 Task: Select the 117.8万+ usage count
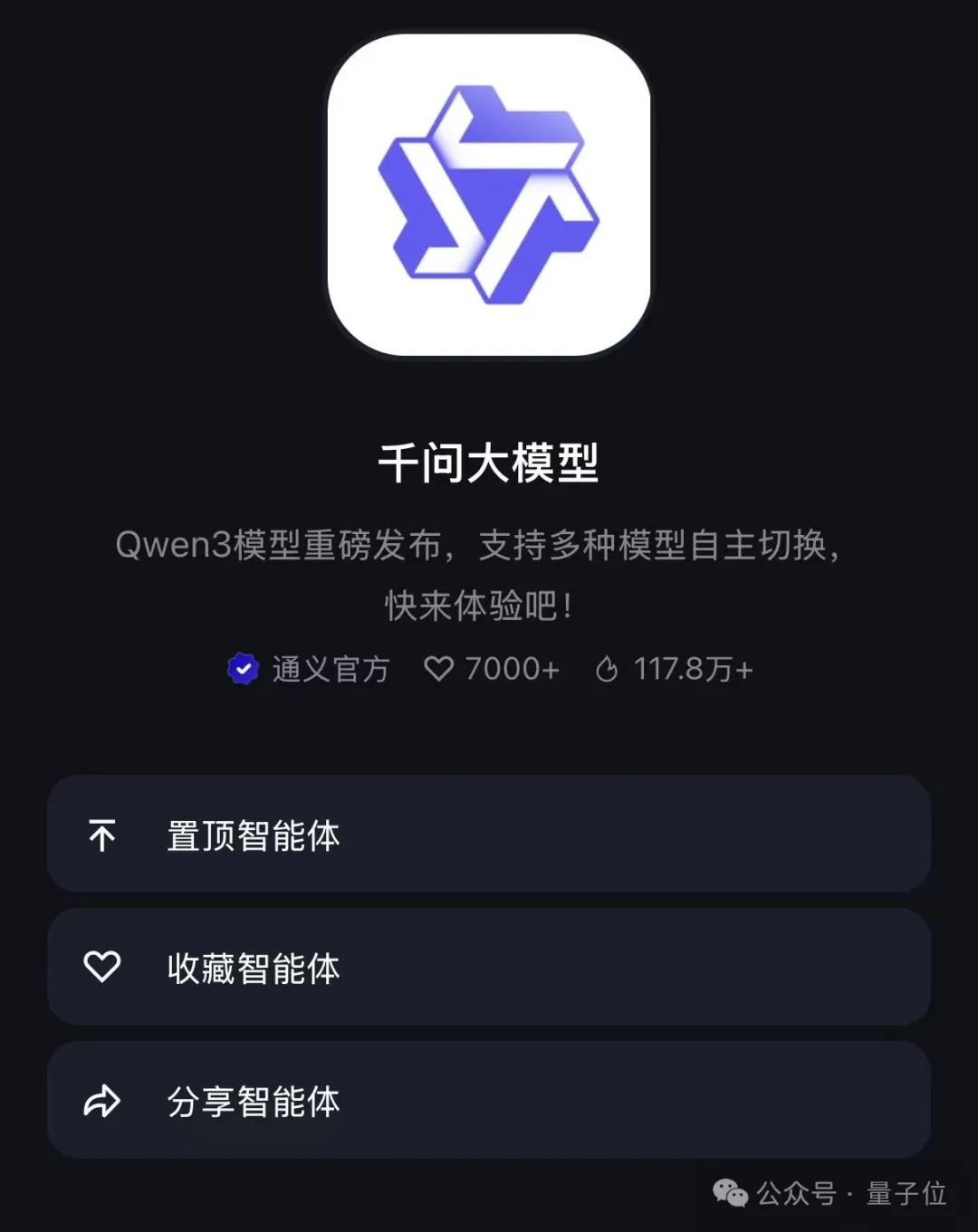[x=693, y=669]
